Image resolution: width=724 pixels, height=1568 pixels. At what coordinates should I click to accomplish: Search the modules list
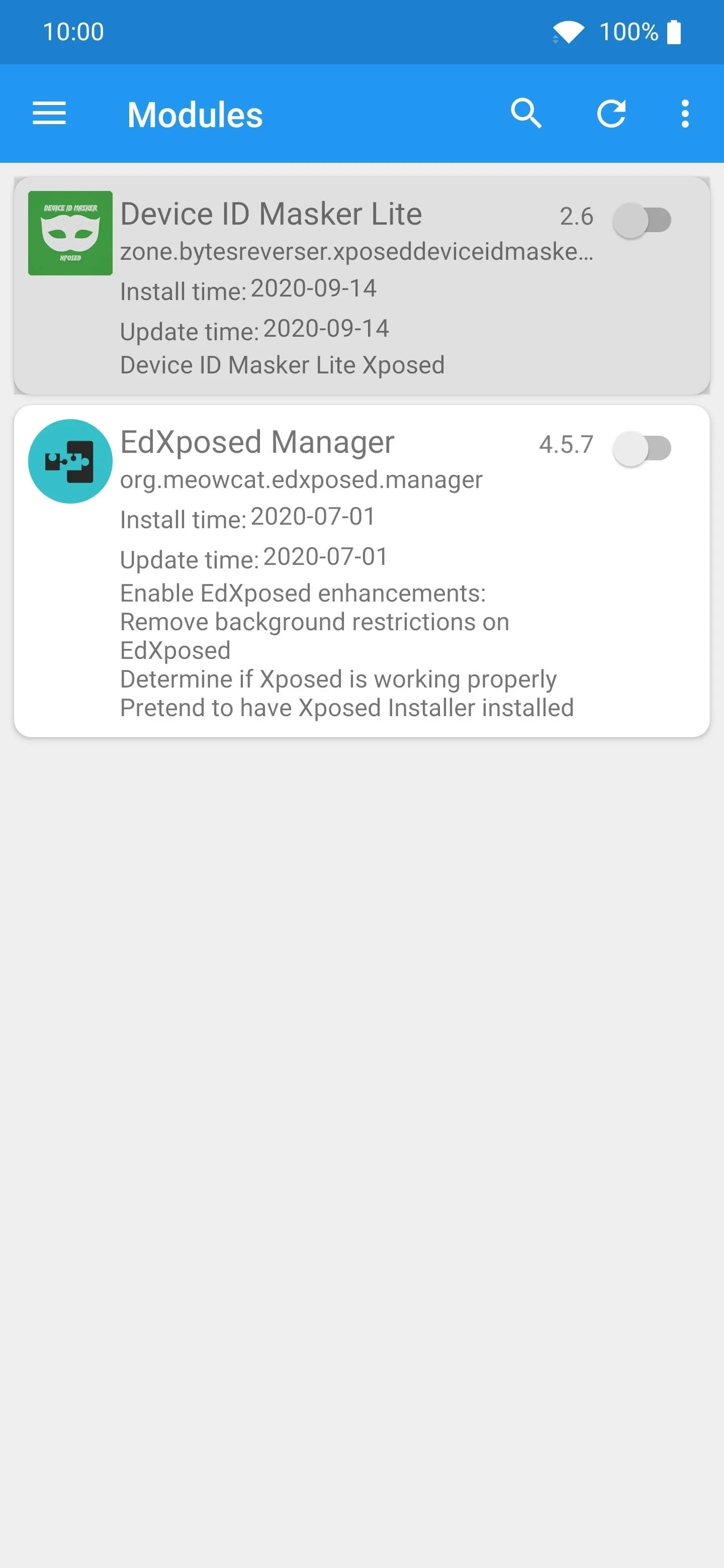click(526, 113)
